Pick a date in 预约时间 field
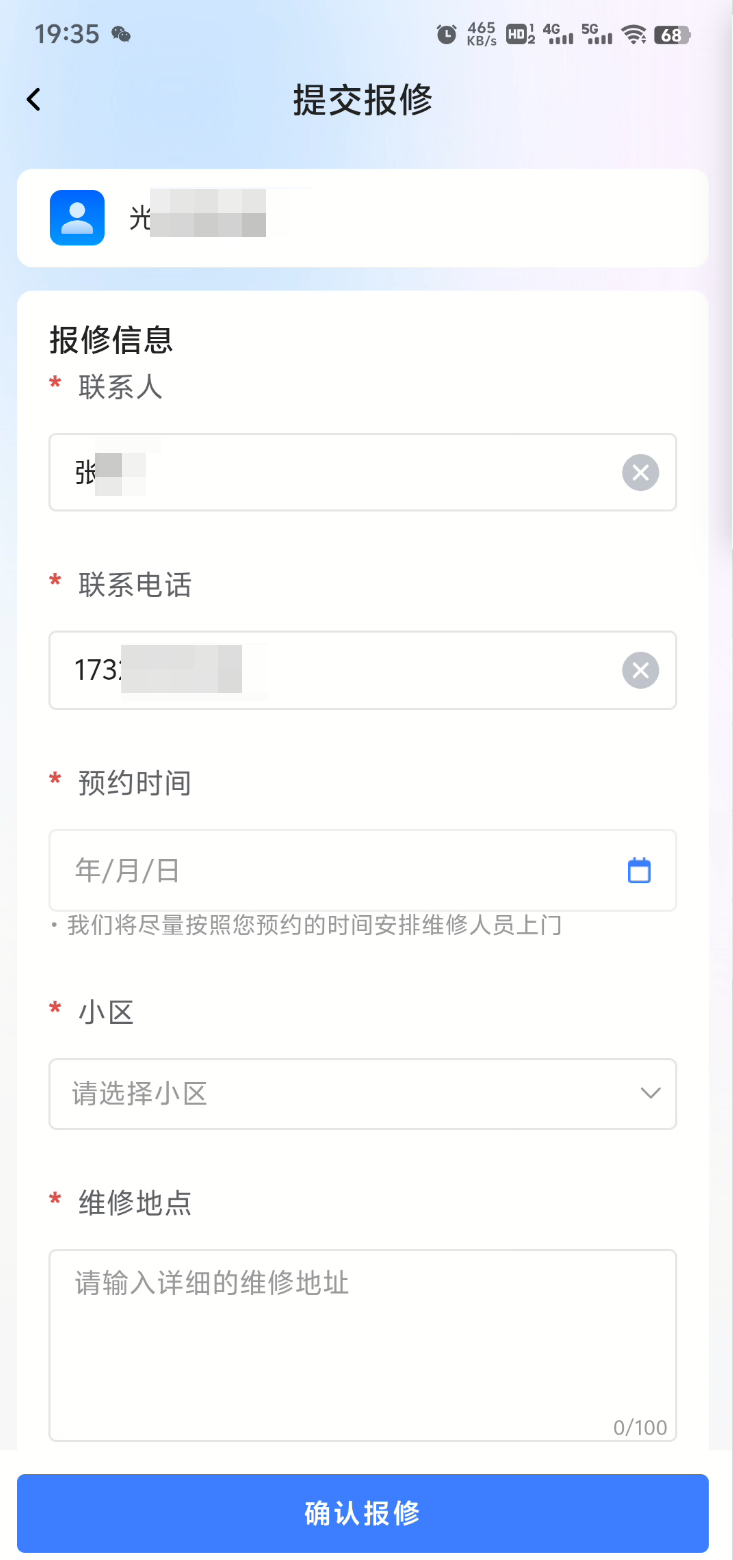This screenshot has width=733, height=1560. click(x=362, y=870)
